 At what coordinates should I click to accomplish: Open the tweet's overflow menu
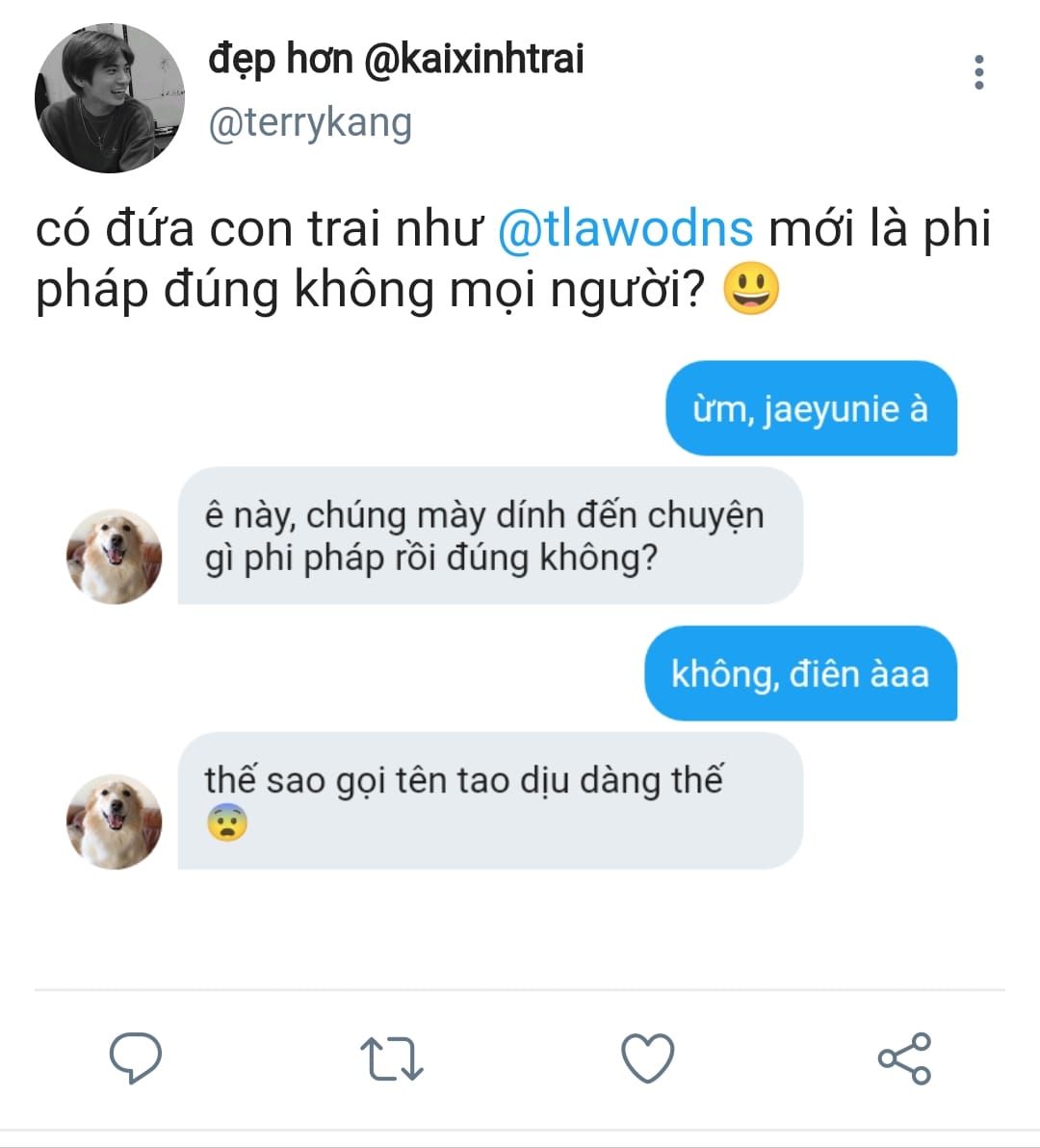978,73
